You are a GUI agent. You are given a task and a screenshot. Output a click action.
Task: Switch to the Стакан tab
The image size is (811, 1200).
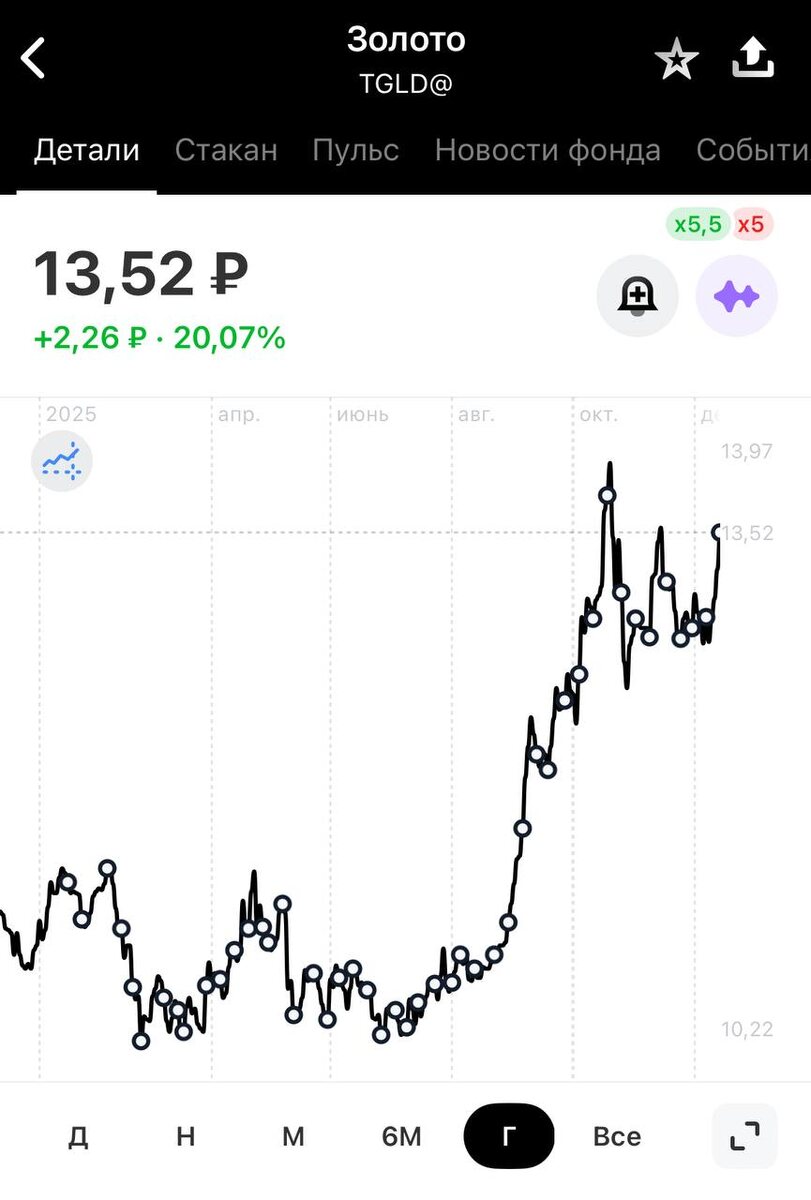226,150
